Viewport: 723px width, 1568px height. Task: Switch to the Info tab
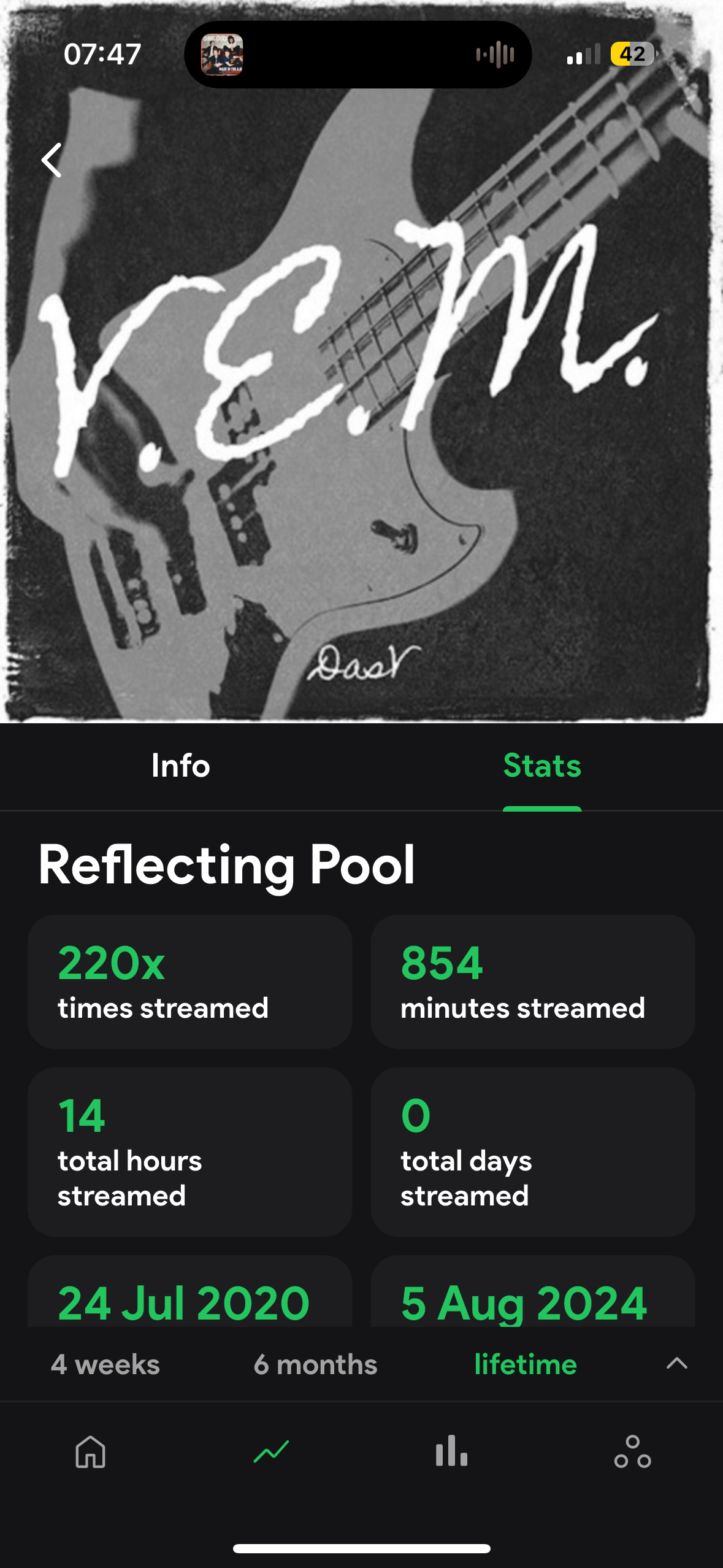point(180,766)
